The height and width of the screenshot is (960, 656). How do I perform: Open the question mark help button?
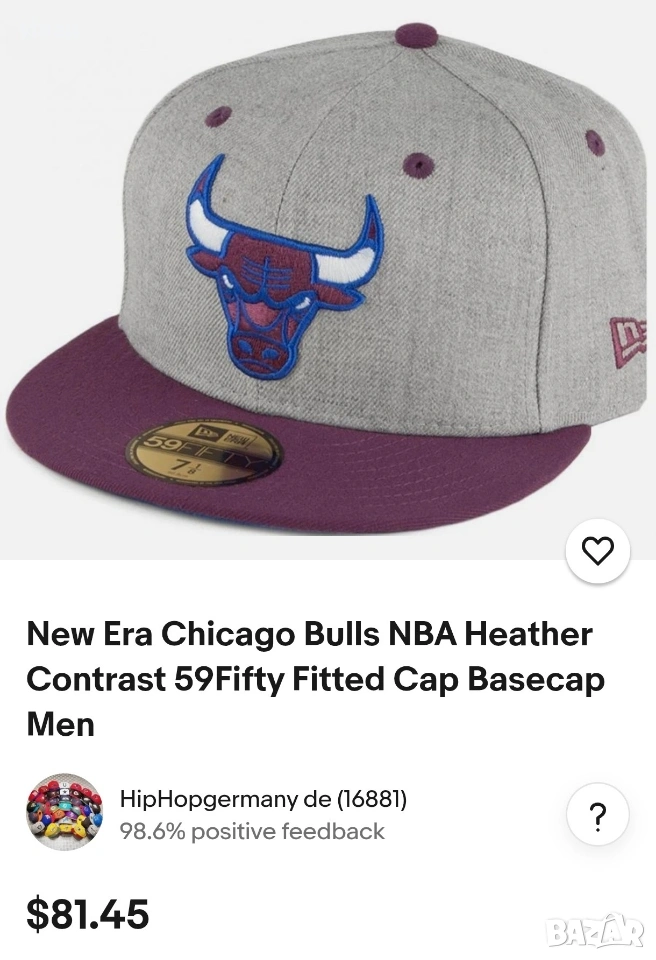coord(597,816)
